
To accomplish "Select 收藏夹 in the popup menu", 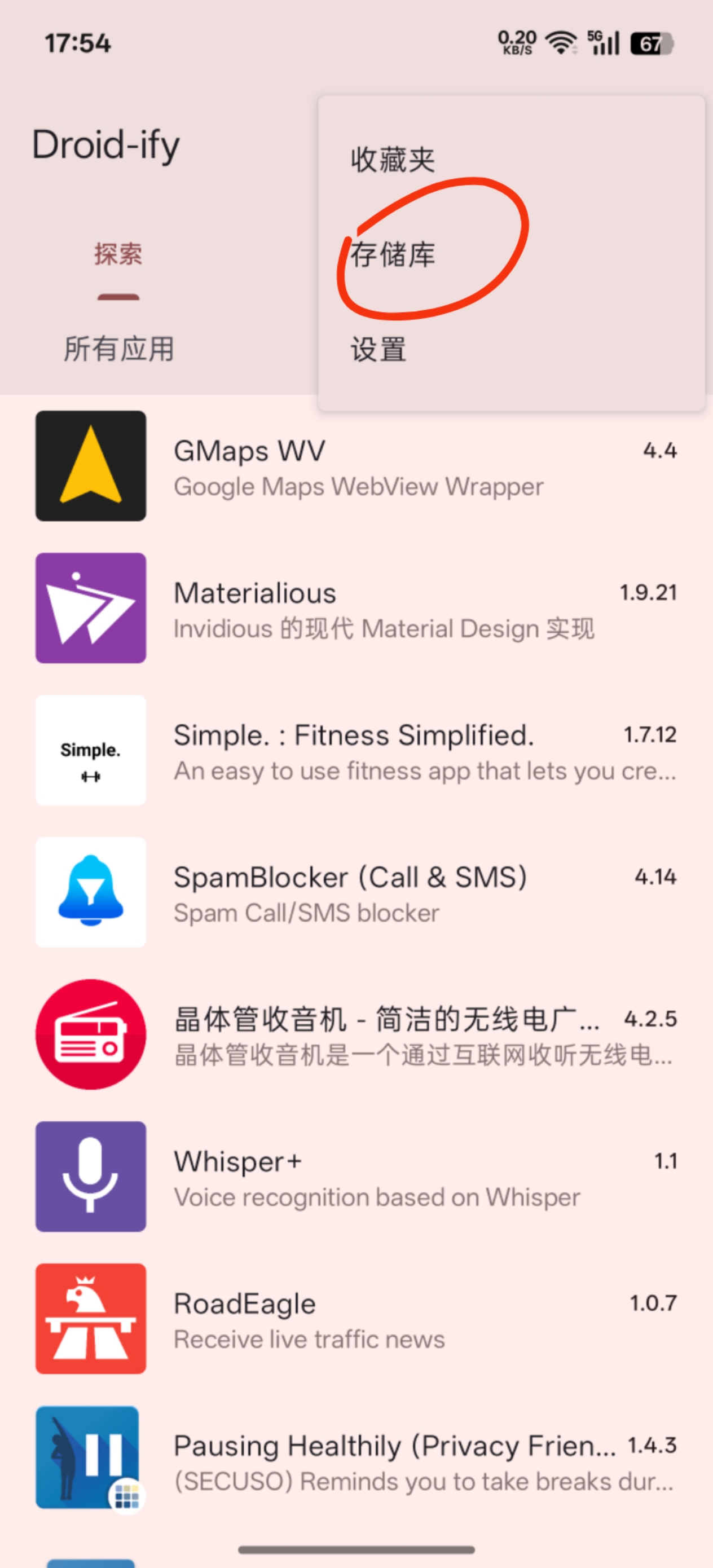I will pos(393,160).
